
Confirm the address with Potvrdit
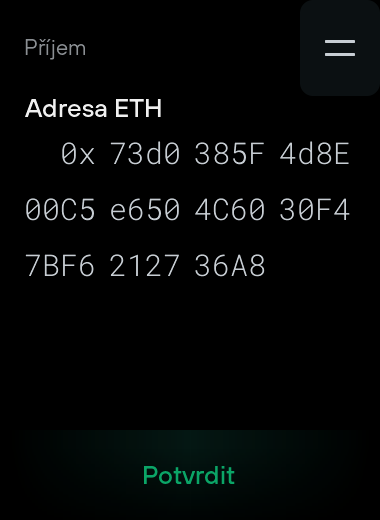189,475
